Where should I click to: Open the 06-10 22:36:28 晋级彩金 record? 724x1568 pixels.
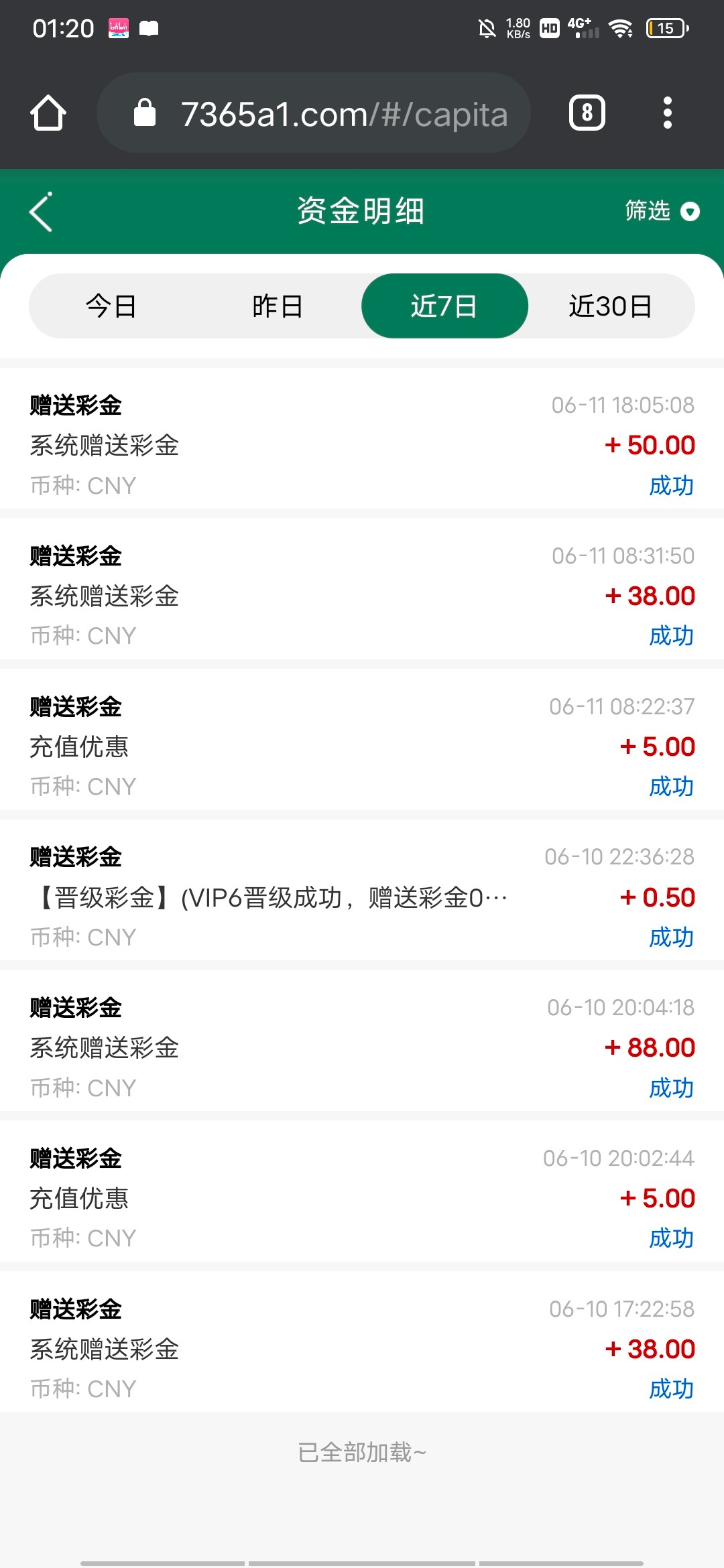[362, 897]
